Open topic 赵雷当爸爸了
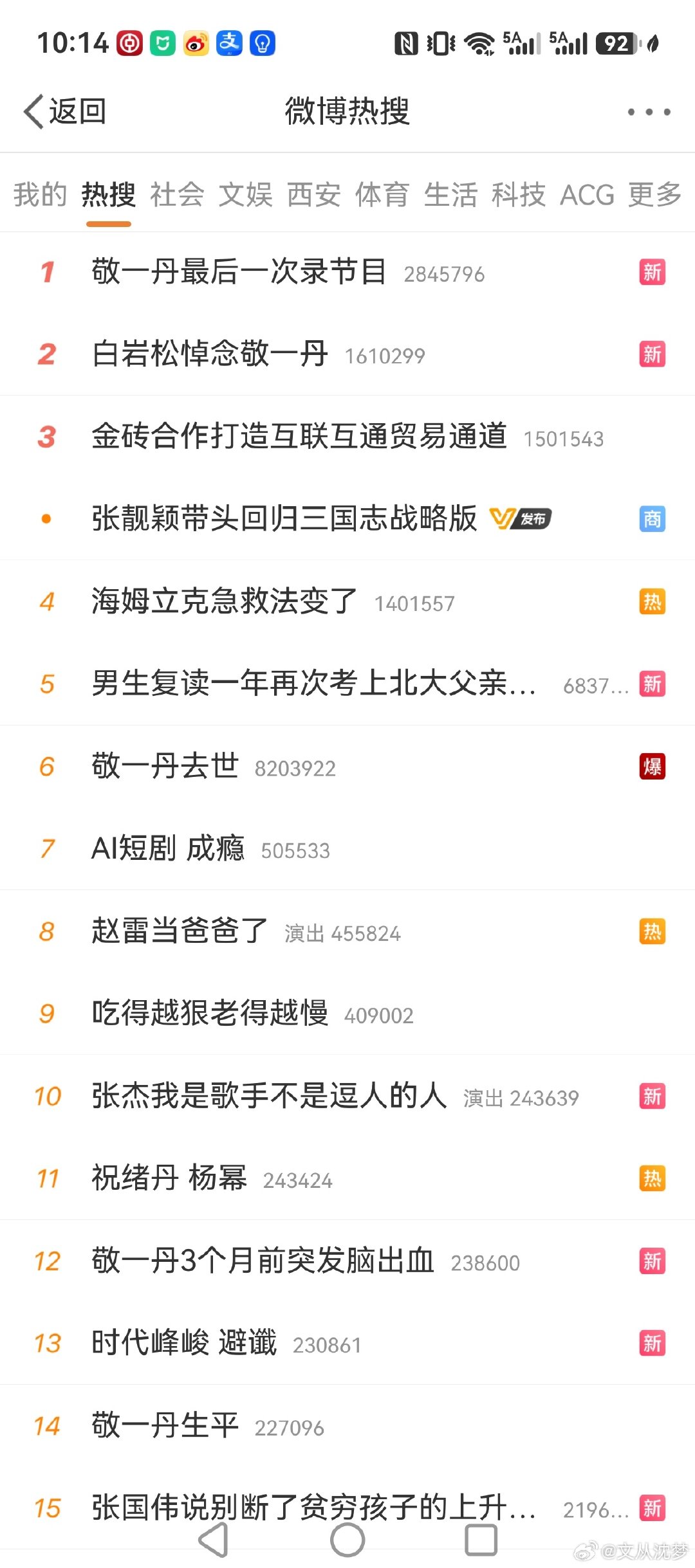 (347, 931)
